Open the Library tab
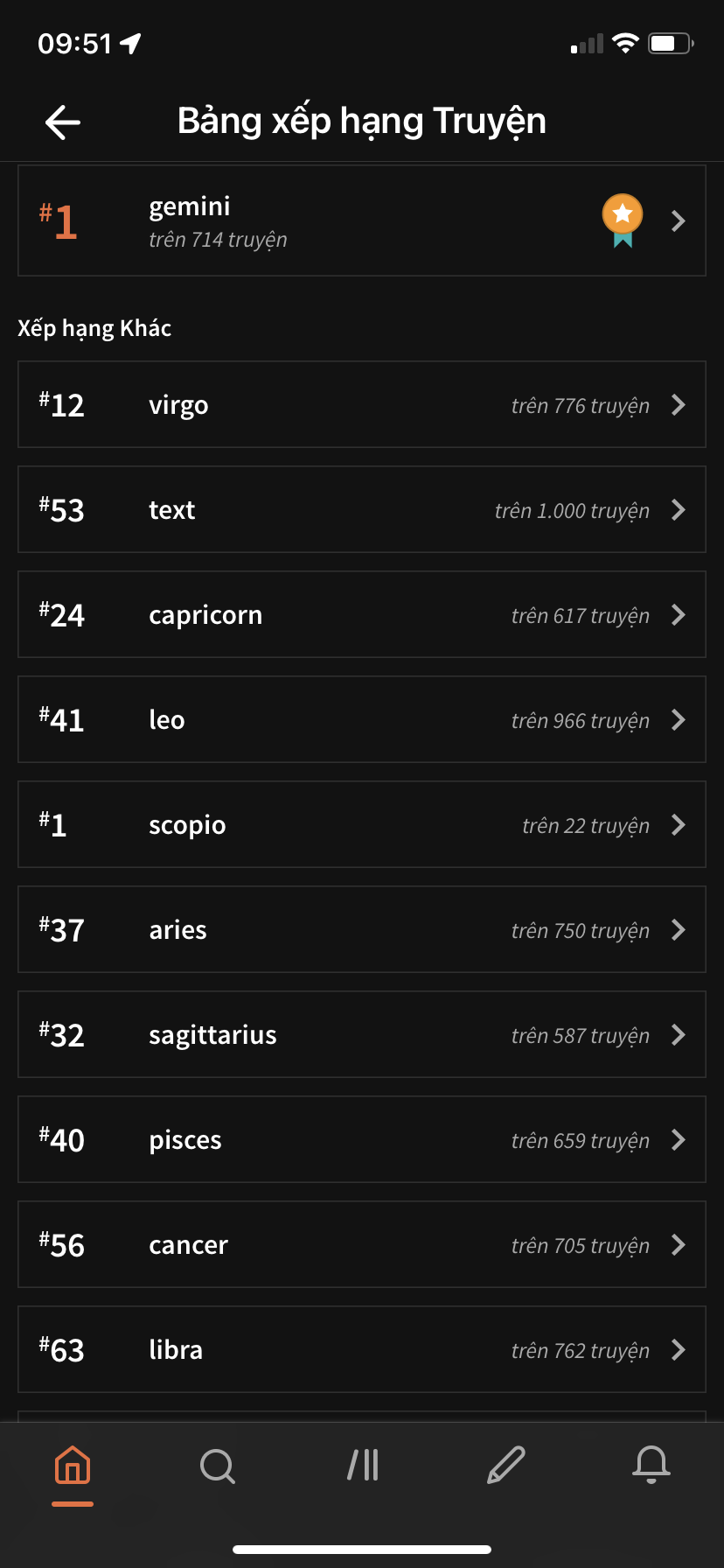This screenshot has height=1568, width=724. coord(362,1465)
